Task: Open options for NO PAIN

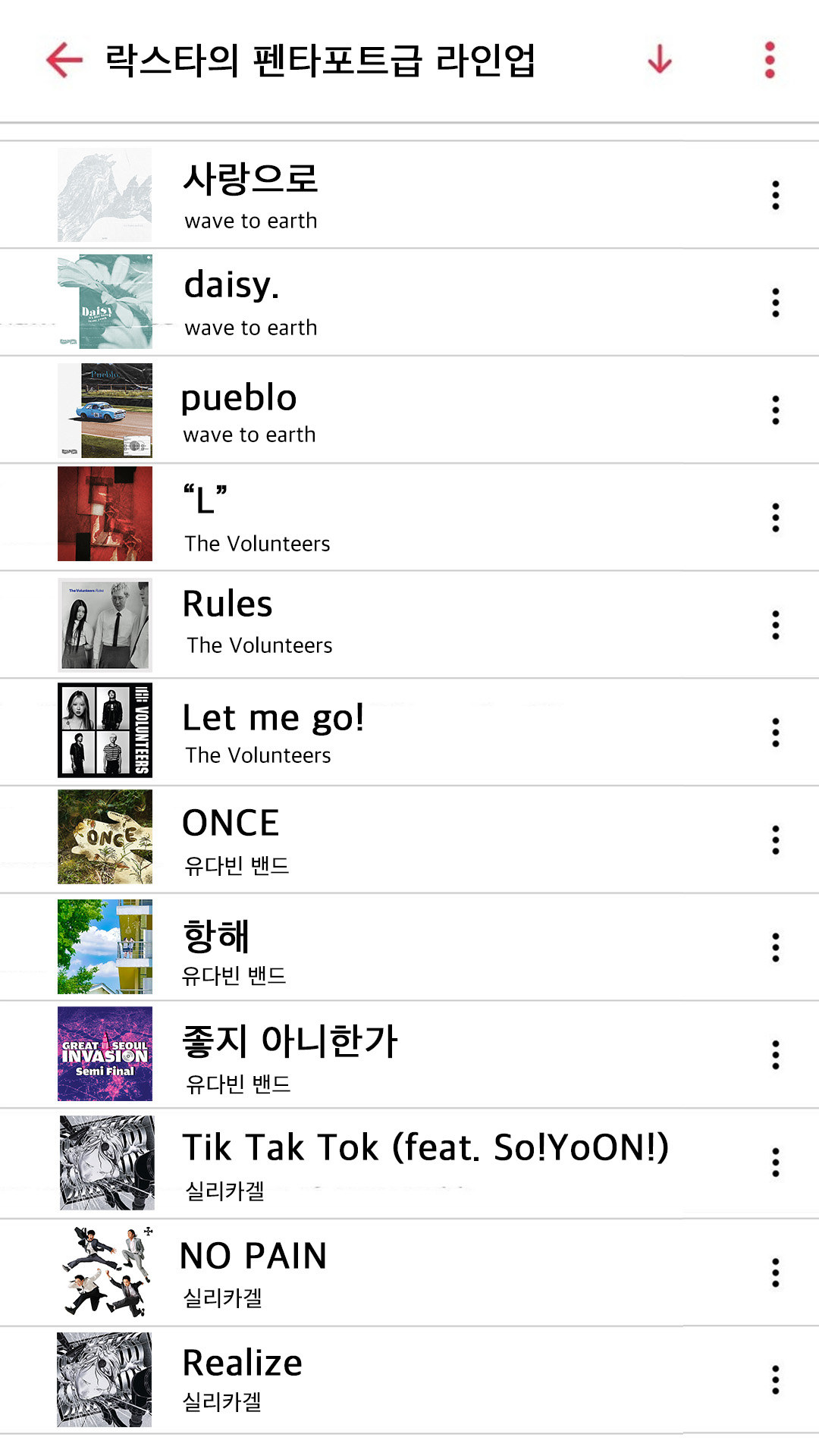Action: click(x=775, y=1272)
